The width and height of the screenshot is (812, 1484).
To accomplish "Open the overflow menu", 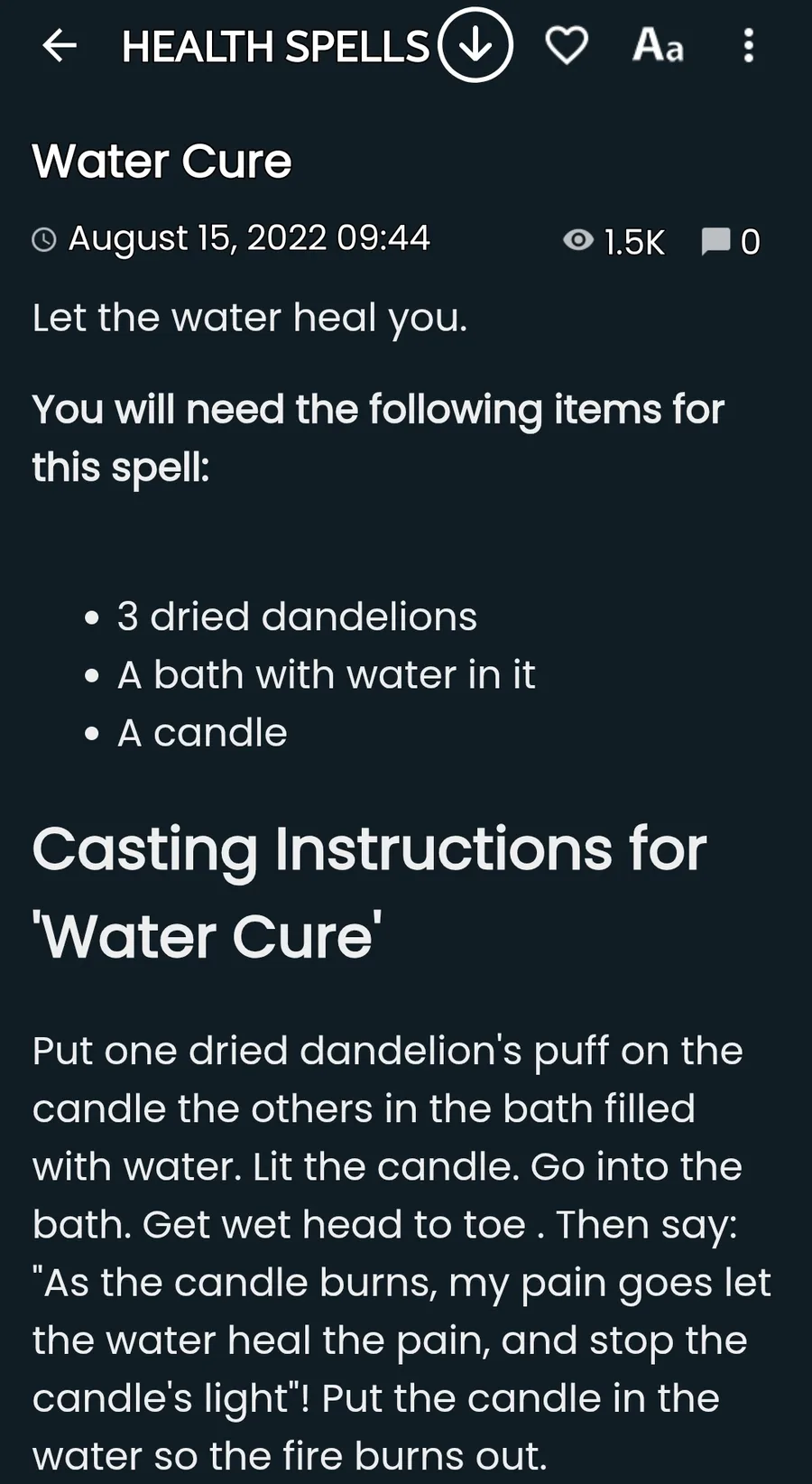I will [748, 45].
